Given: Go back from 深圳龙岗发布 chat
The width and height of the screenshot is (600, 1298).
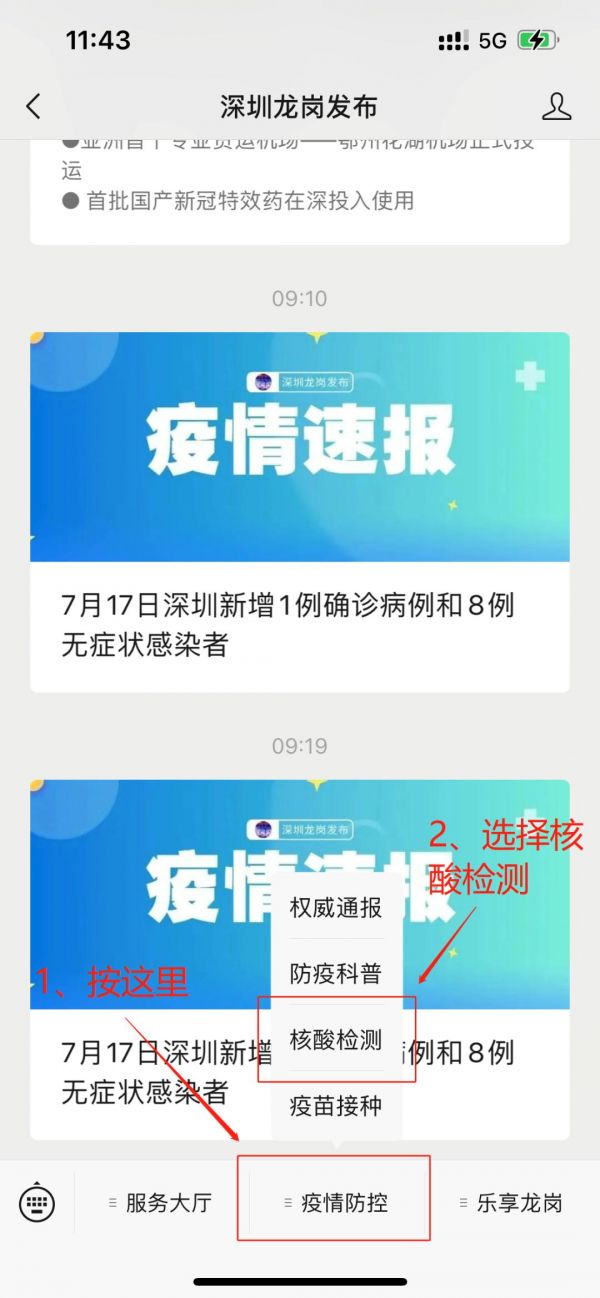Looking at the screenshot, I should coord(33,106).
